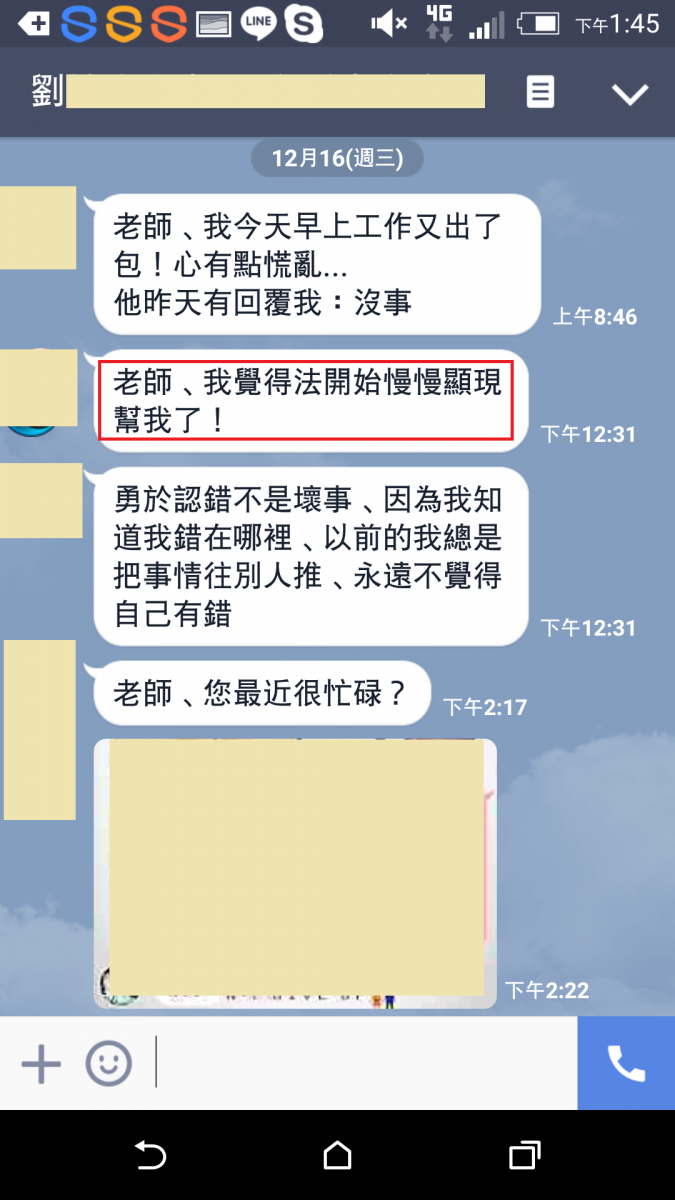Open the emoji sticker picker
This screenshot has width=675, height=1200.
coord(108,1063)
